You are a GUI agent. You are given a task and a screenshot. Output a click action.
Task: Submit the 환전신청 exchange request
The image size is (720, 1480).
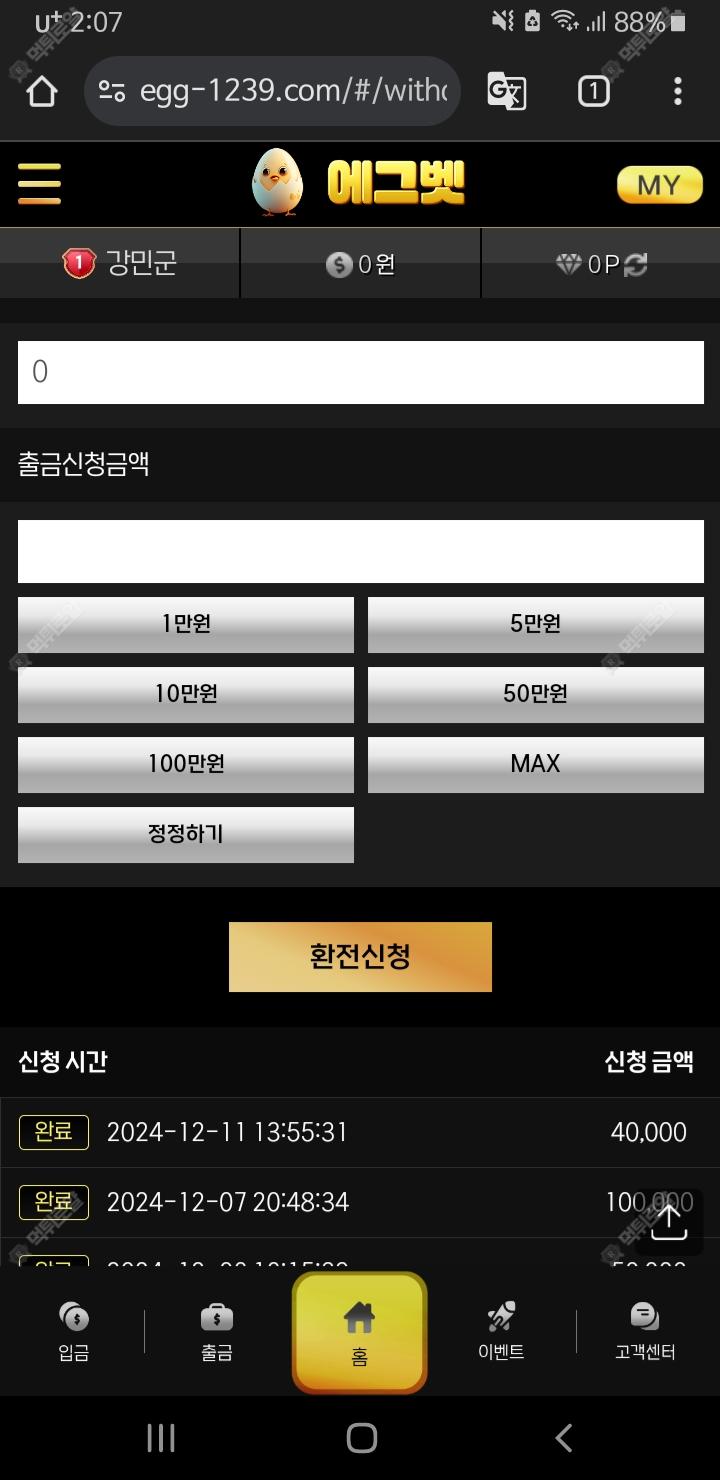(360, 957)
